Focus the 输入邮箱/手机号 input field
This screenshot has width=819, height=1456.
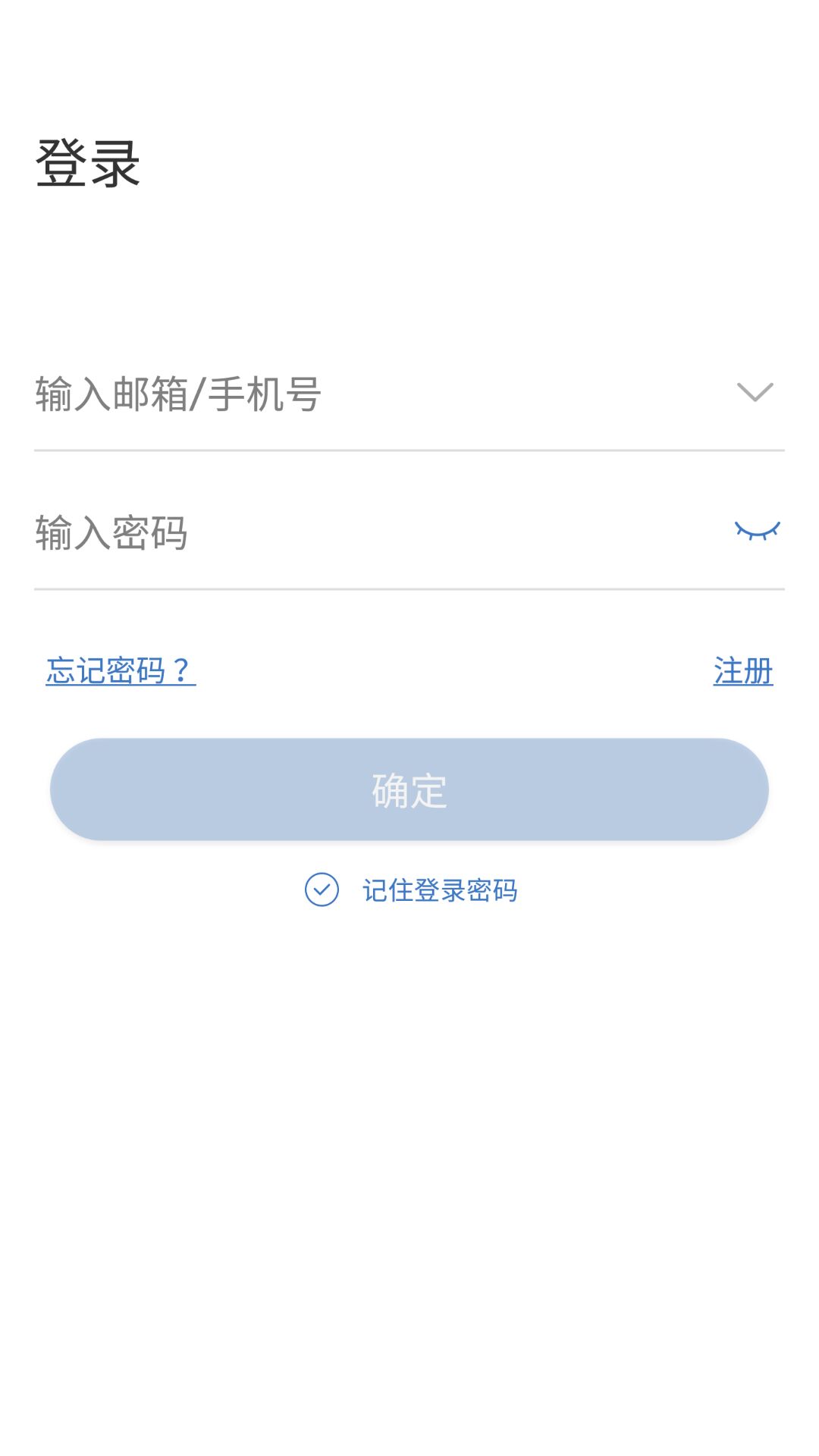[303, 394]
